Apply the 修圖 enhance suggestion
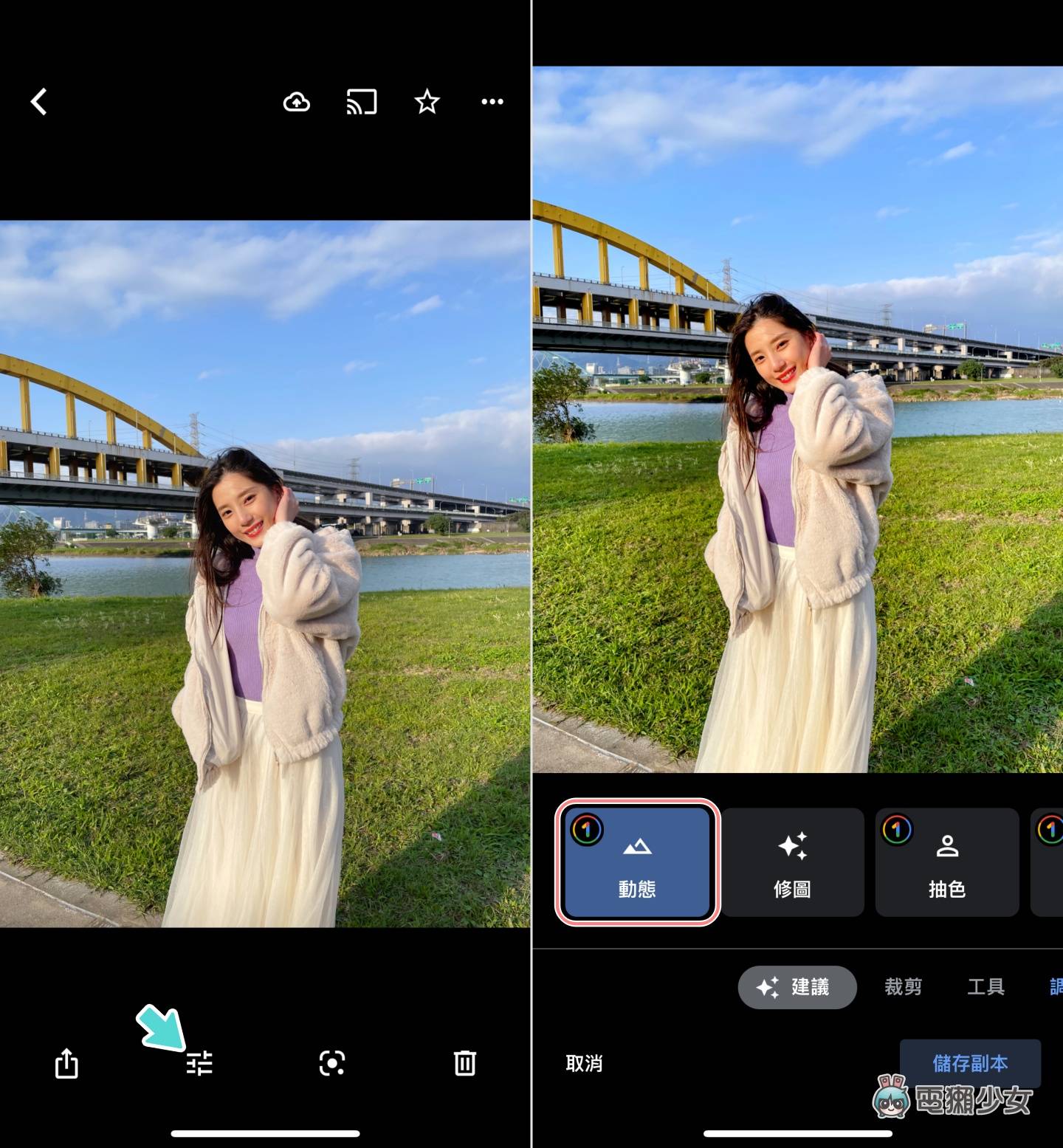 click(x=792, y=862)
